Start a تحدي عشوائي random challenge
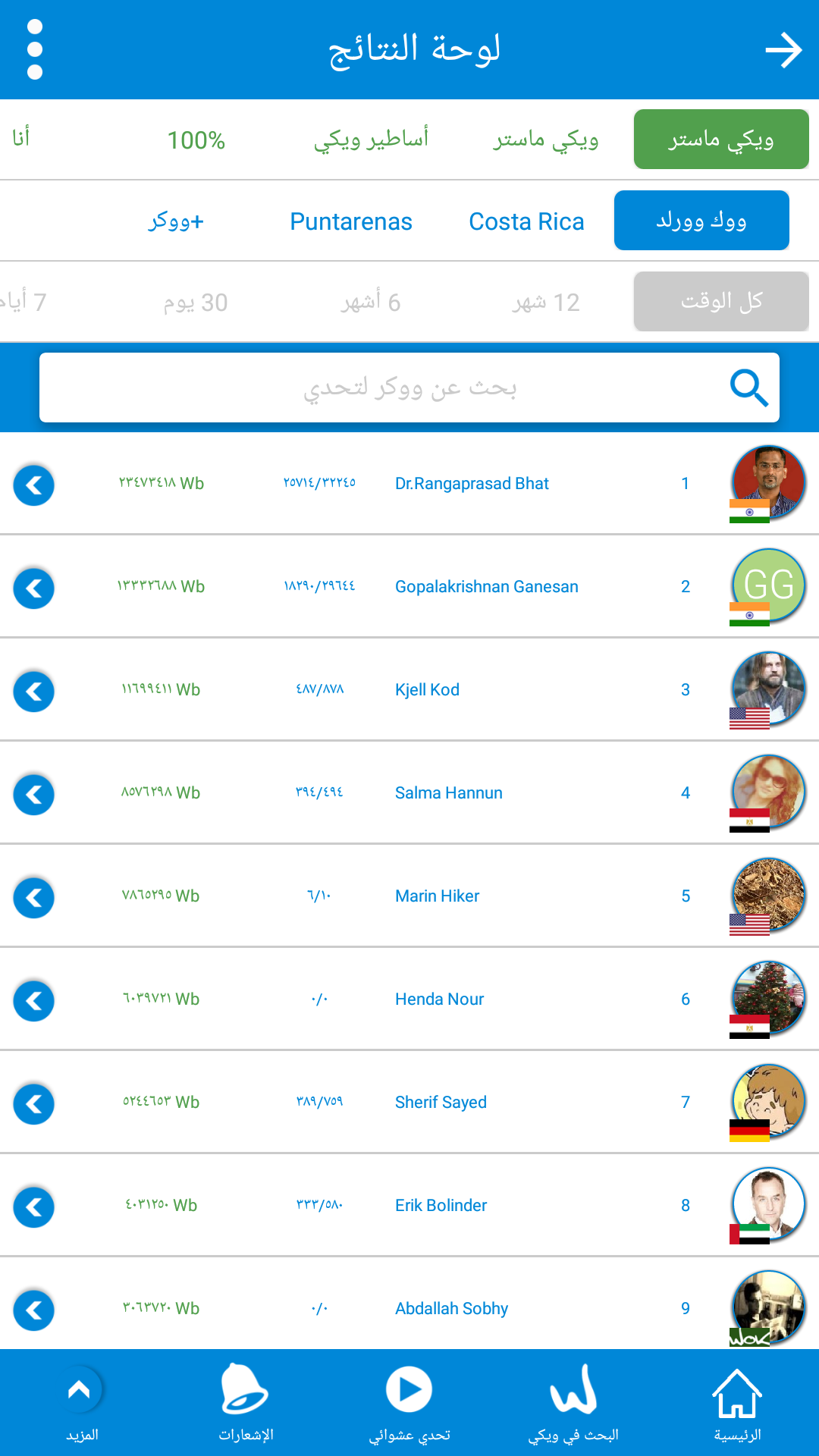This screenshot has height=1456, width=819. (x=409, y=1404)
